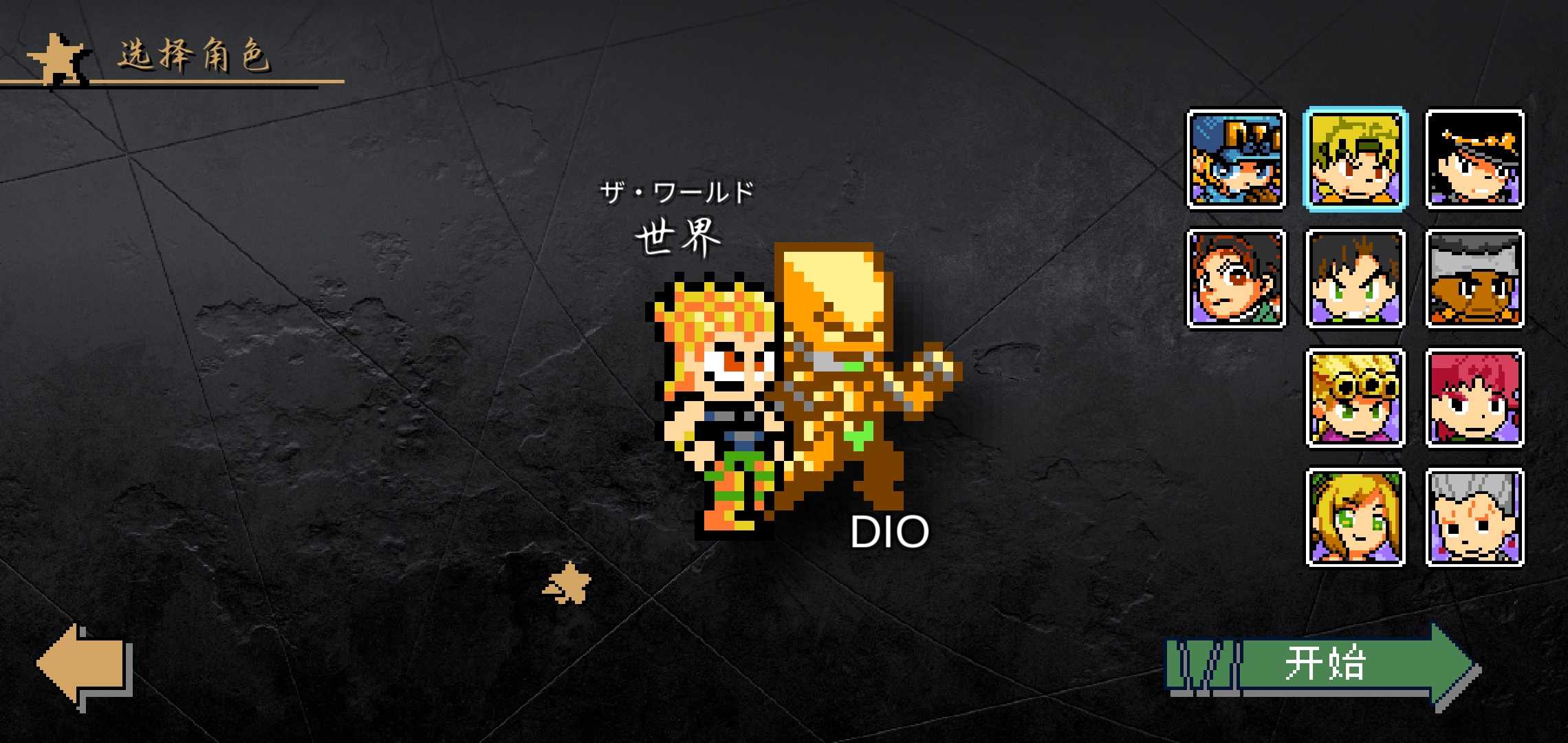Viewport: 1568px width, 743px height.
Task: Choose the dark-skinned gray-headband character
Action: click(1474, 279)
